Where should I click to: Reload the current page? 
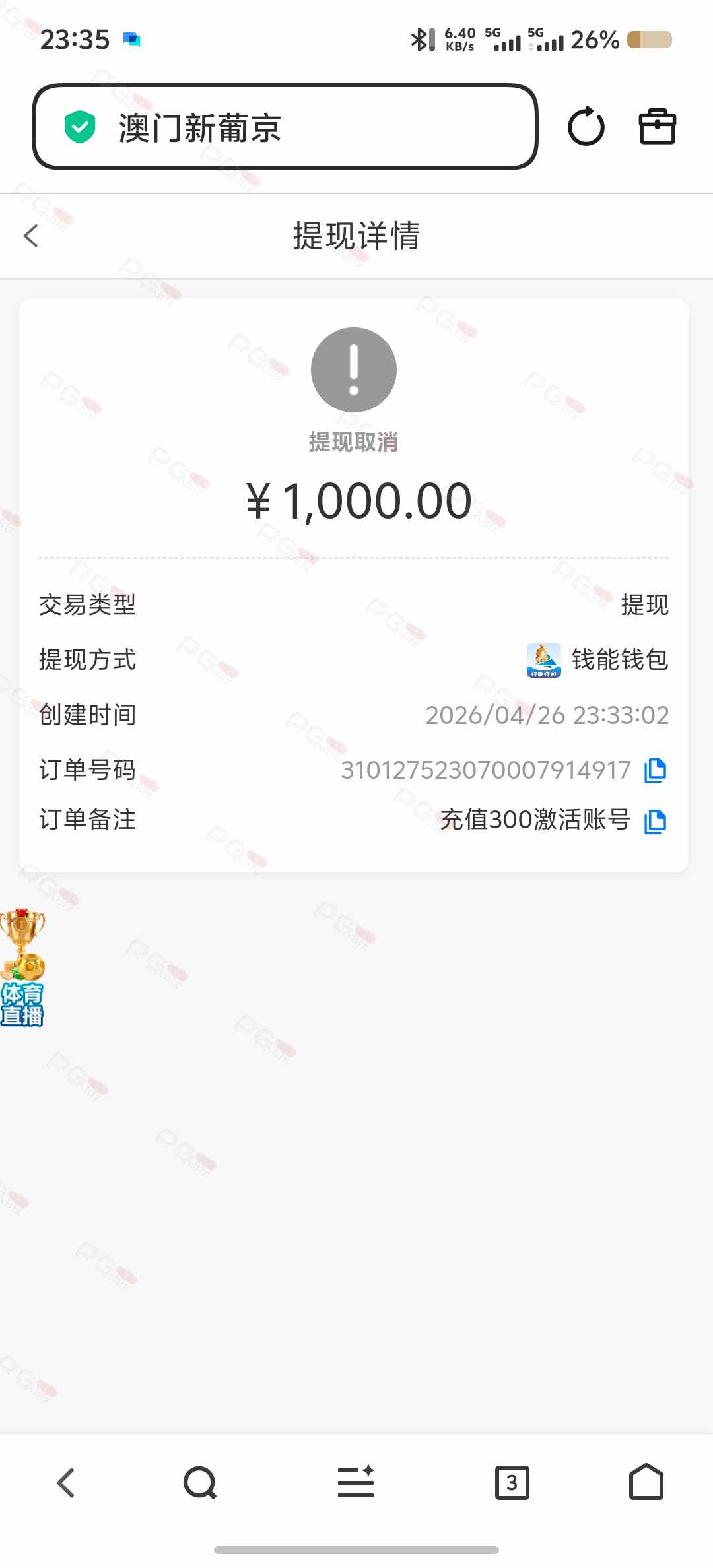click(586, 127)
